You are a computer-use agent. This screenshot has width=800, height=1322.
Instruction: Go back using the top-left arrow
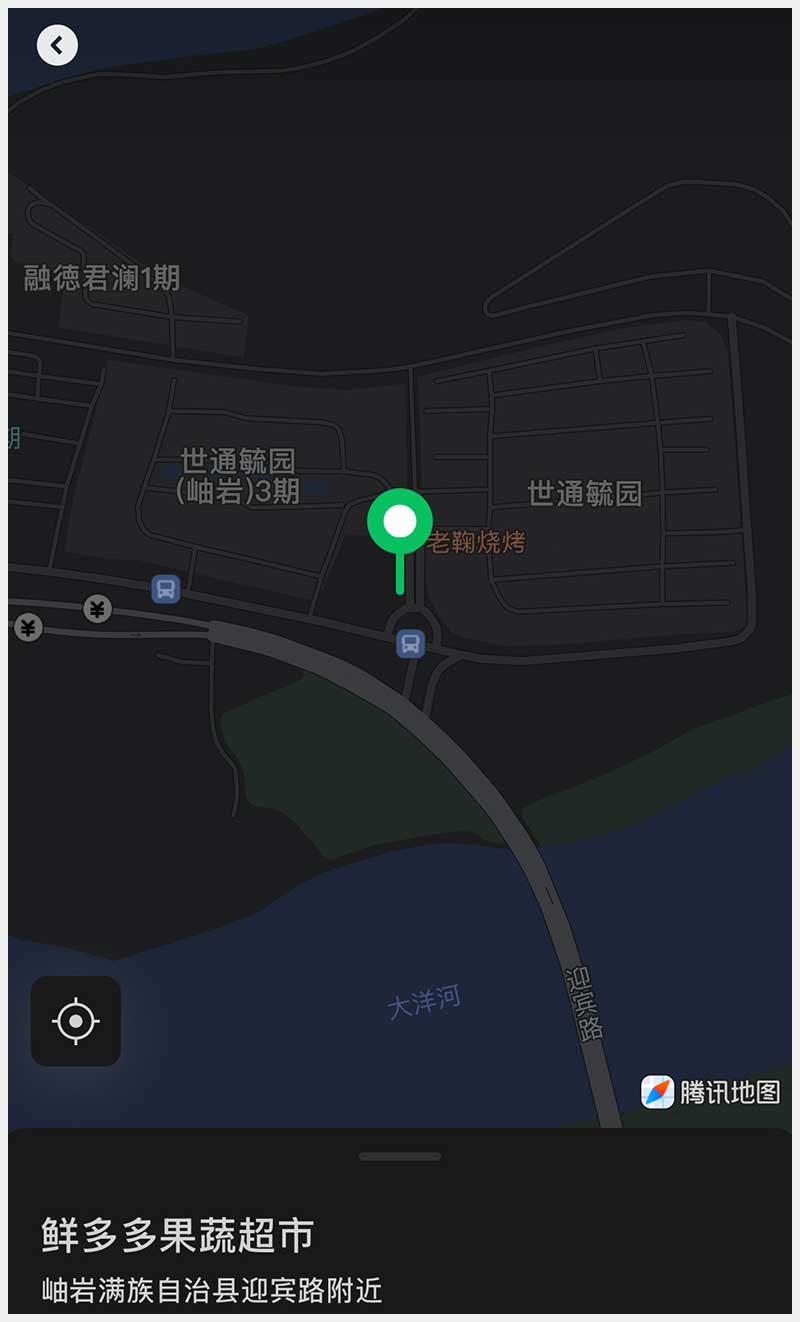click(57, 45)
